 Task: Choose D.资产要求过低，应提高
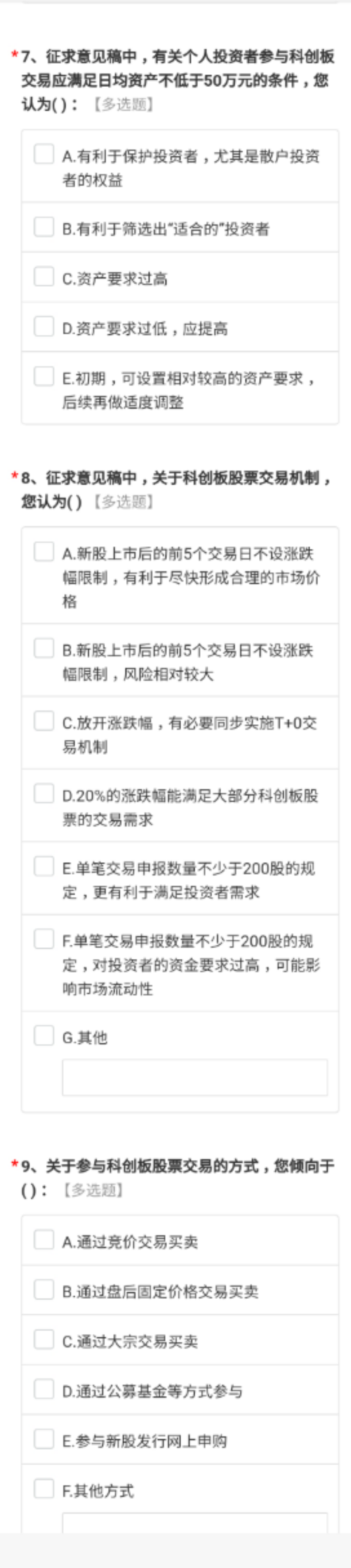pyautogui.click(x=44, y=327)
